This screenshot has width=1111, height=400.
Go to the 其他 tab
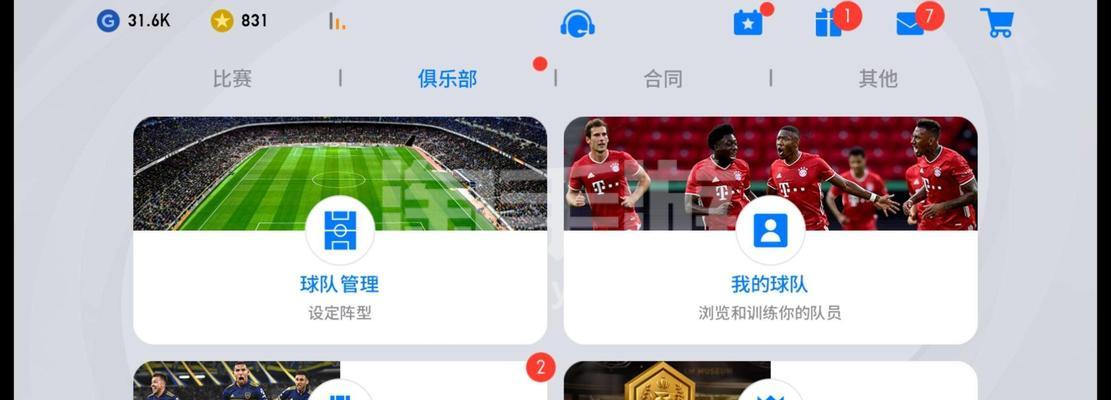[x=878, y=79]
